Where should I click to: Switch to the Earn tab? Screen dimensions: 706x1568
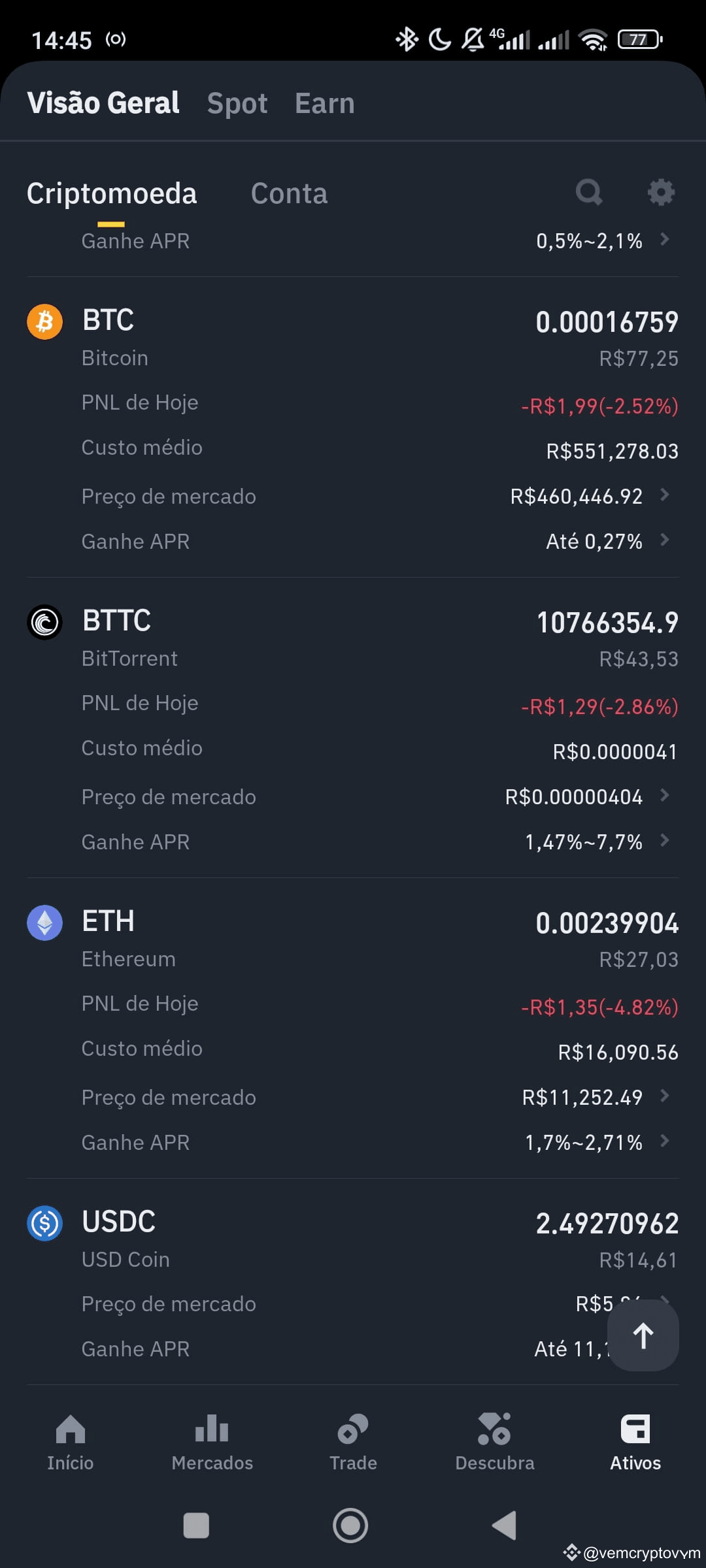(325, 103)
